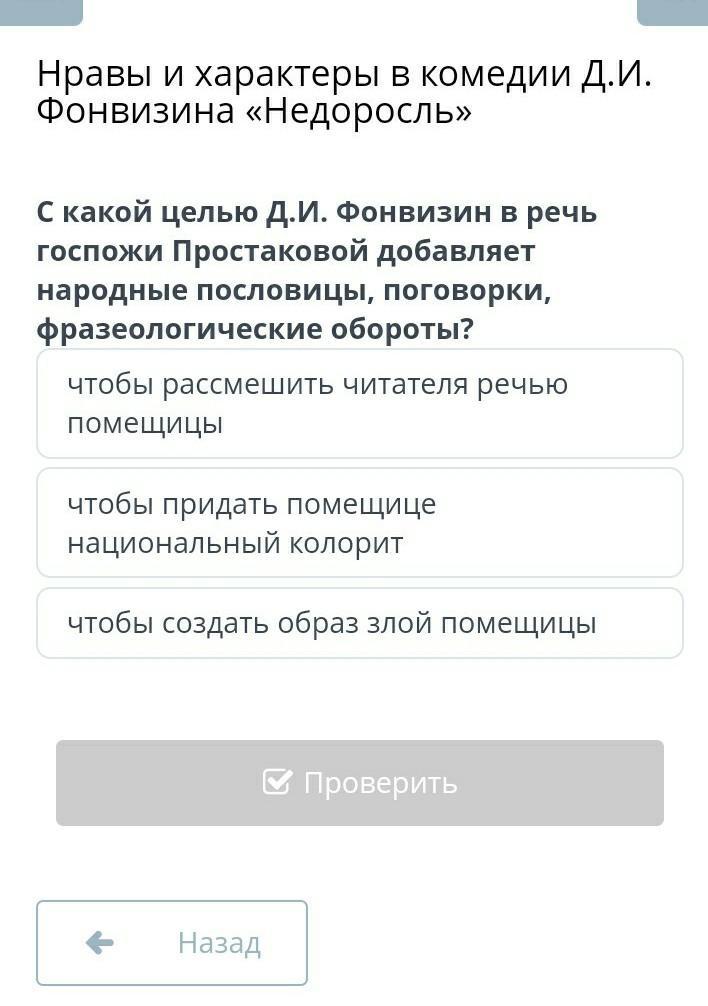Screen dimensions: 708x1006
Task: Choose option 'чтобы придать помещице национальный колорит'
Action: tap(359, 523)
